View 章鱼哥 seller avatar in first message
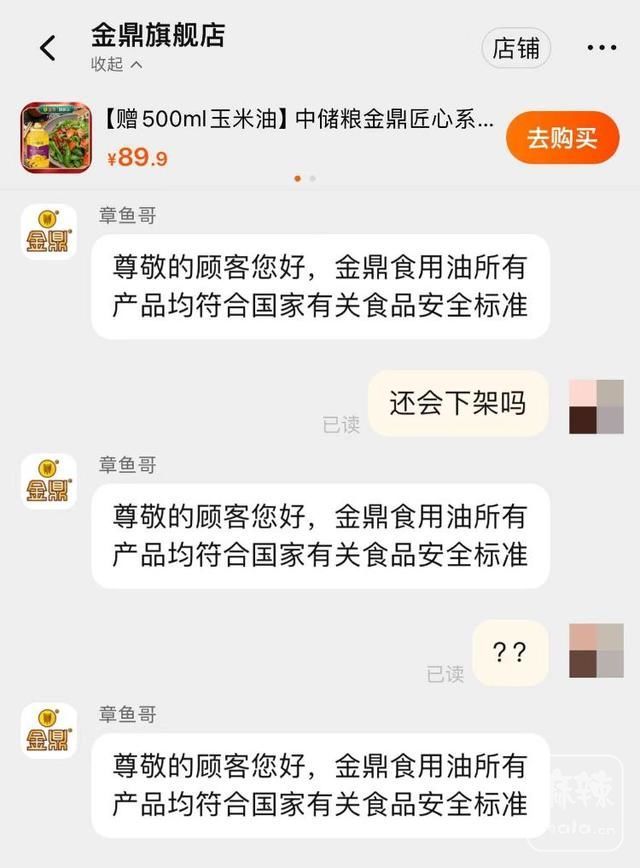Image resolution: width=640 pixels, height=868 pixels. 49,232
